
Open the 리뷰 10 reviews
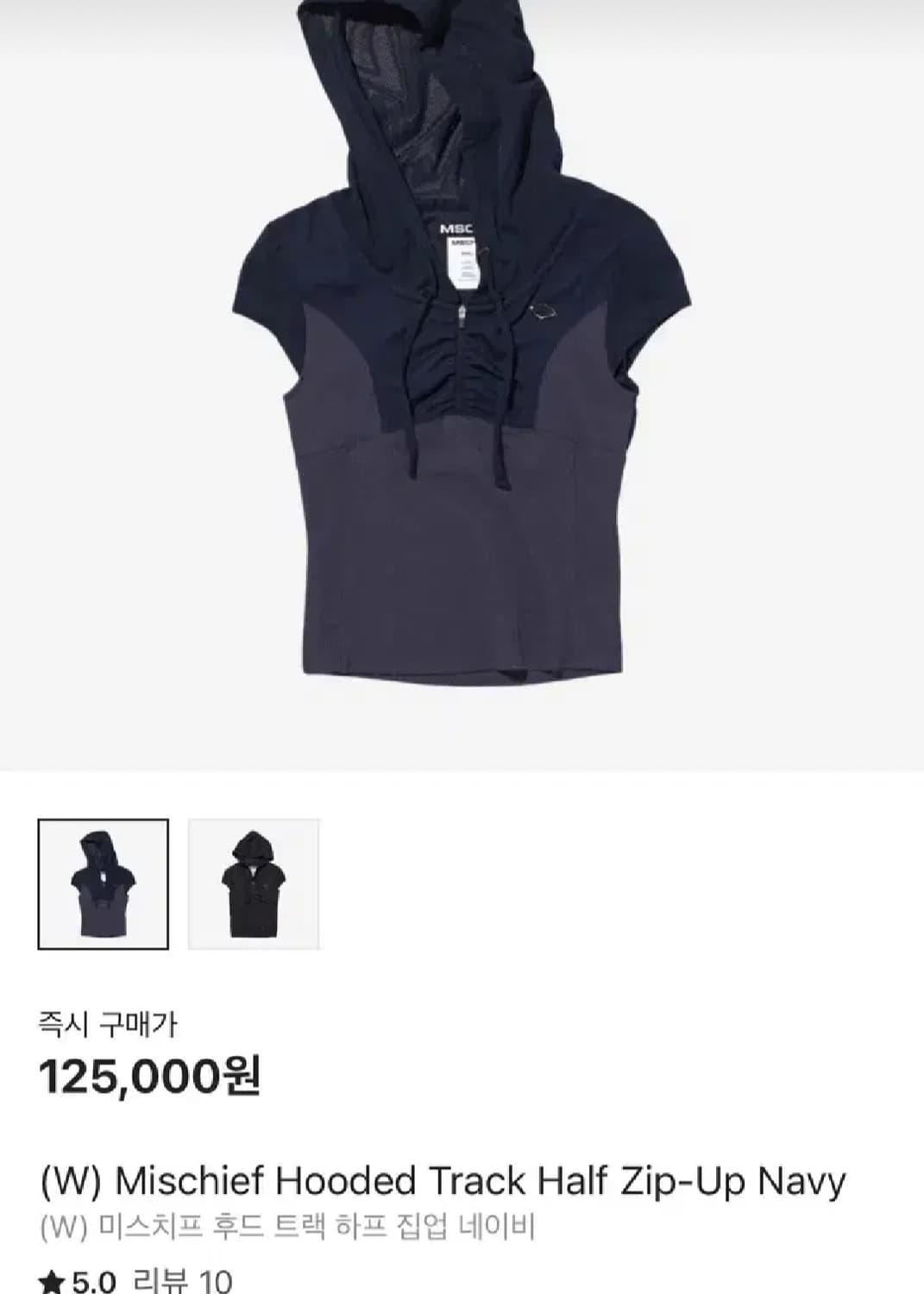183,1280
